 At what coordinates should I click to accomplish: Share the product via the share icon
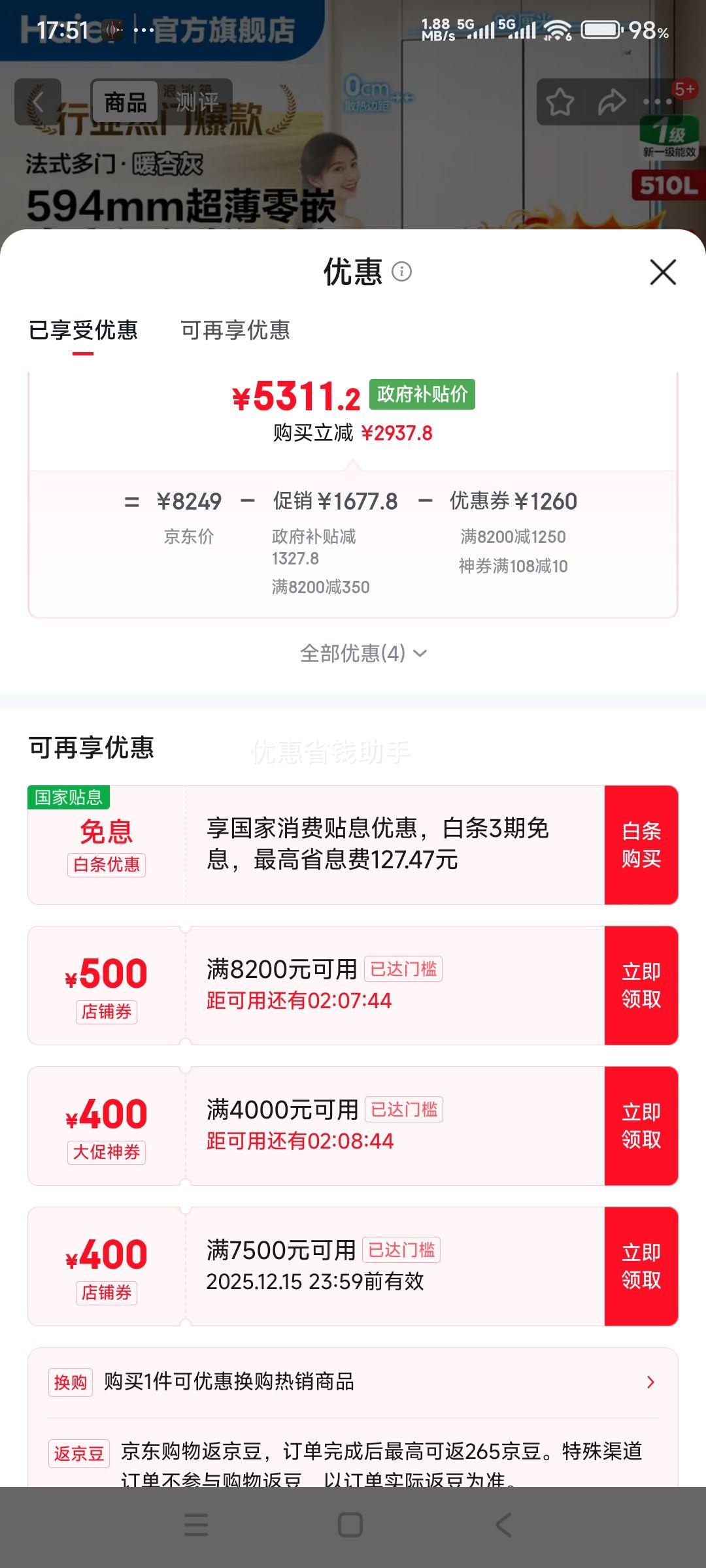pos(613,101)
